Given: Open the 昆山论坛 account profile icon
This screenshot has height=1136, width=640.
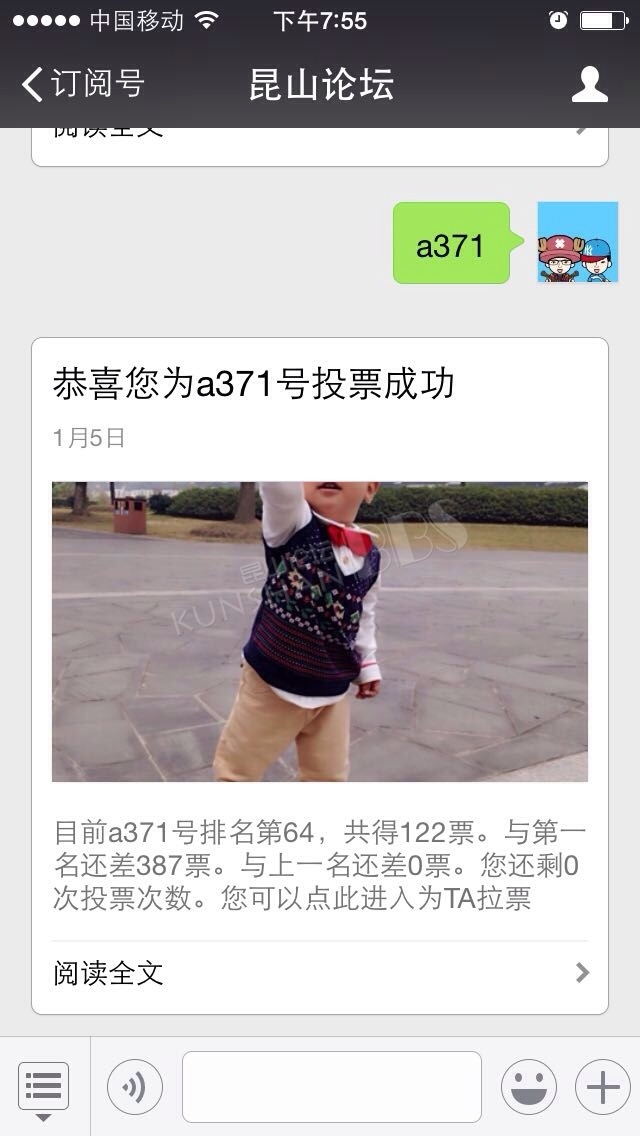Looking at the screenshot, I should coord(589,84).
